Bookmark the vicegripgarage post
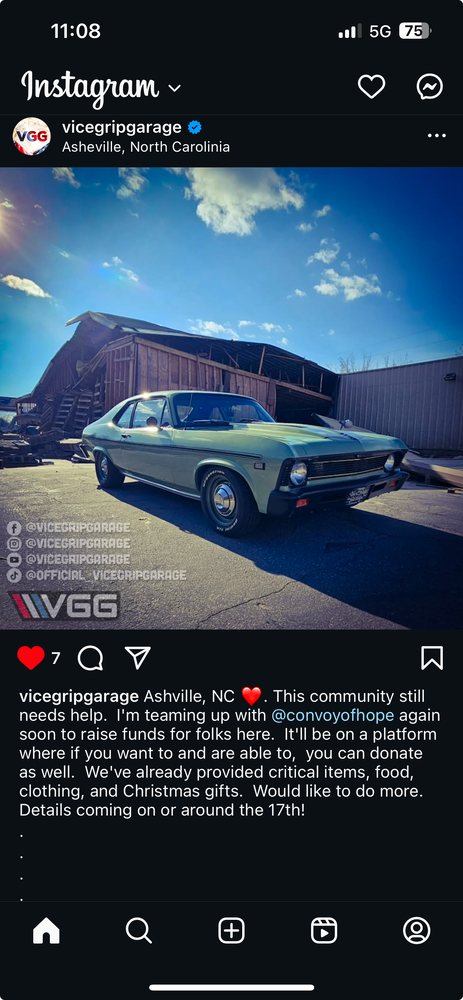The width and height of the screenshot is (463, 1000). (432, 658)
